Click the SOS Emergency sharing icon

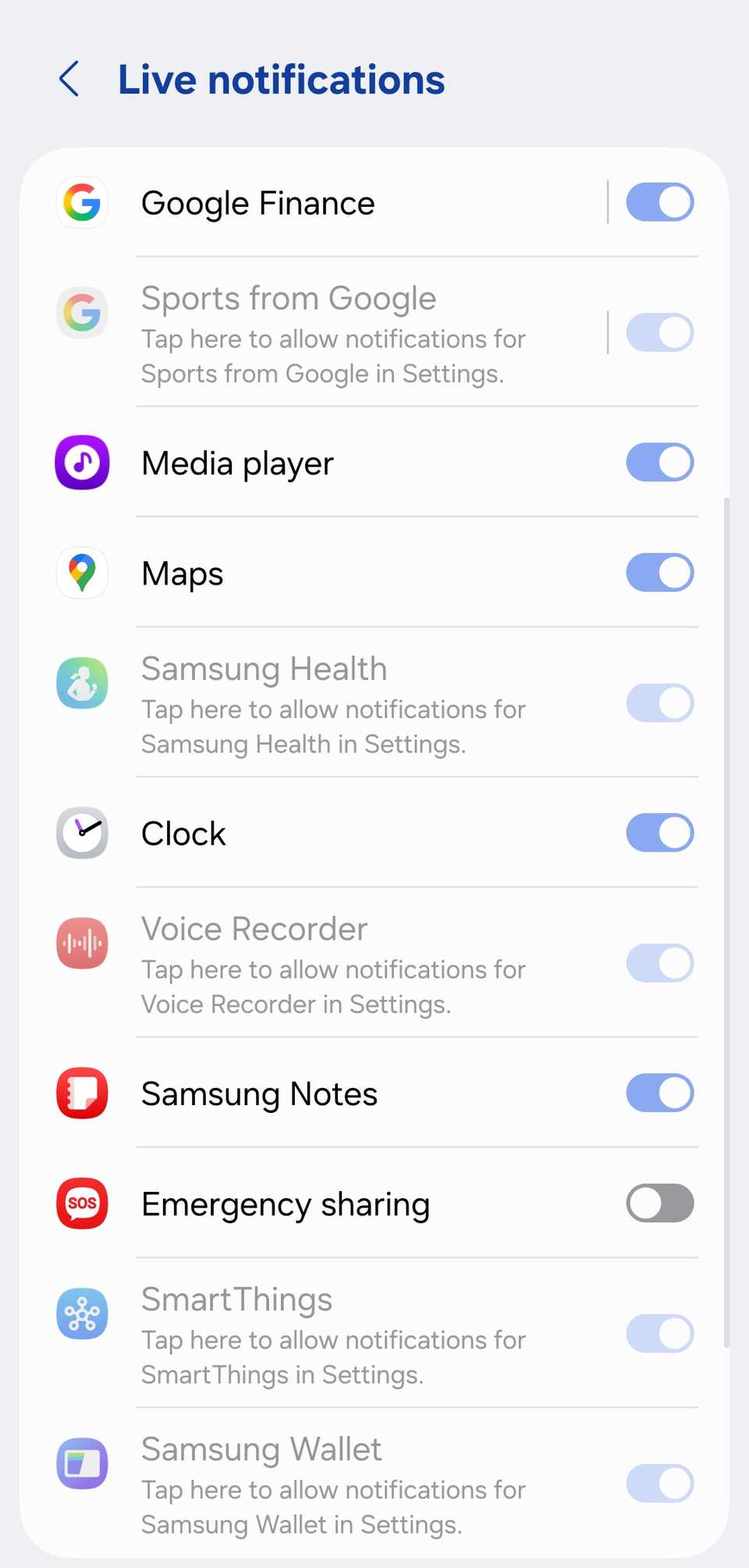(82, 1204)
